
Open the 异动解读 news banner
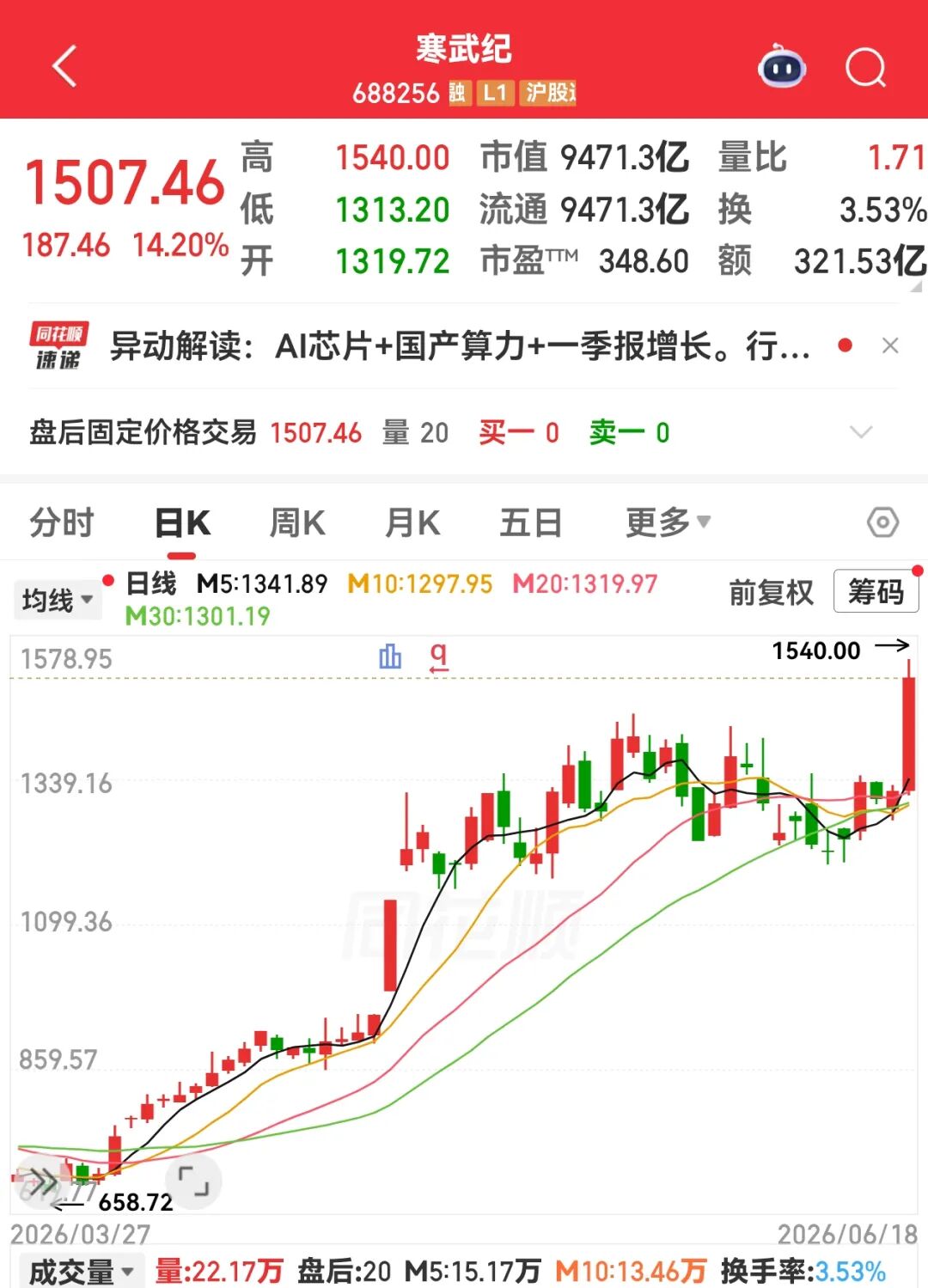point(460,346)
